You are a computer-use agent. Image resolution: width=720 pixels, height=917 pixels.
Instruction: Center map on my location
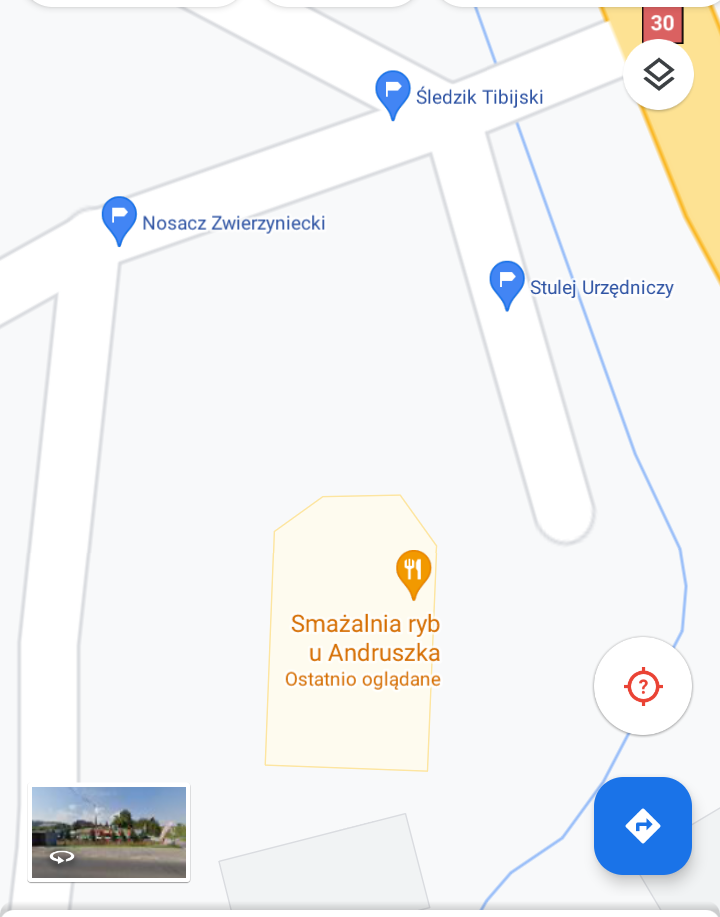tap(643, 686)
